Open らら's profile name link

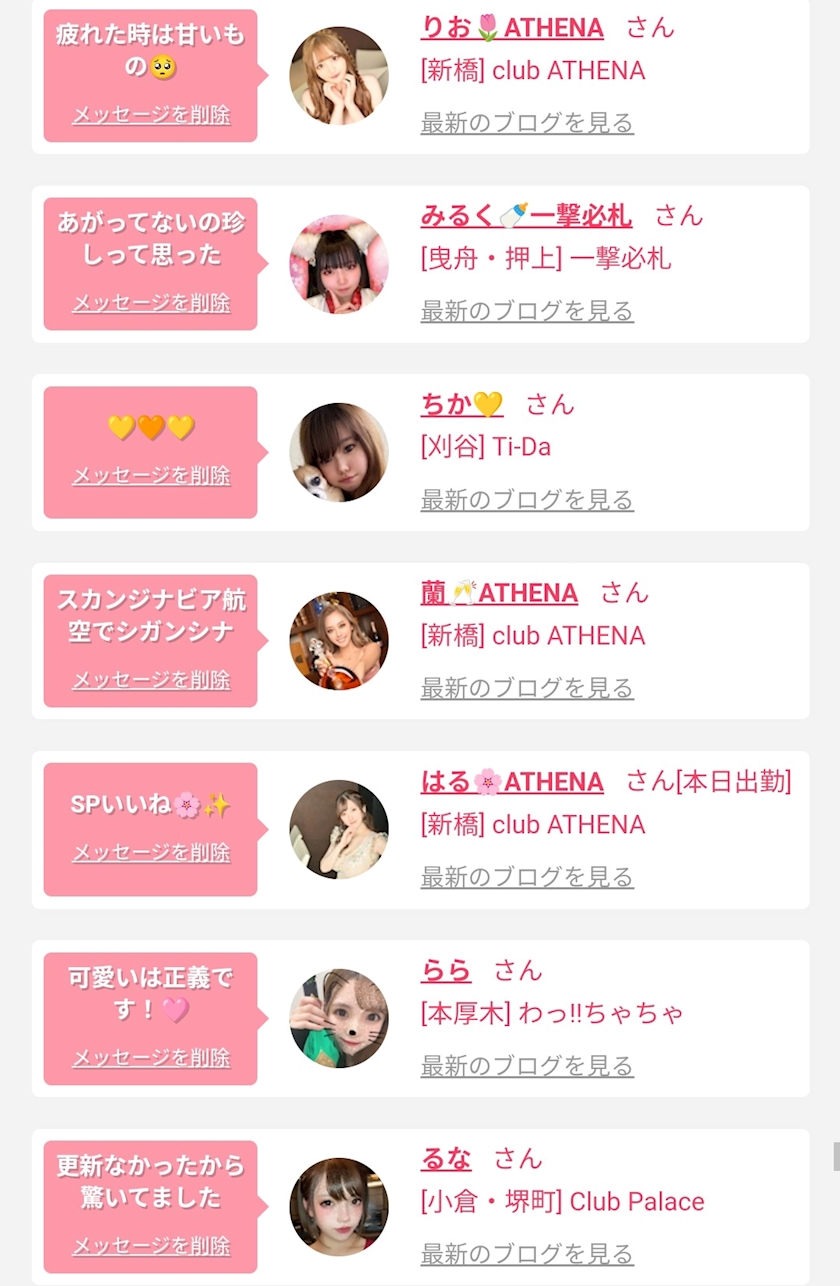(x=446, y=970)
